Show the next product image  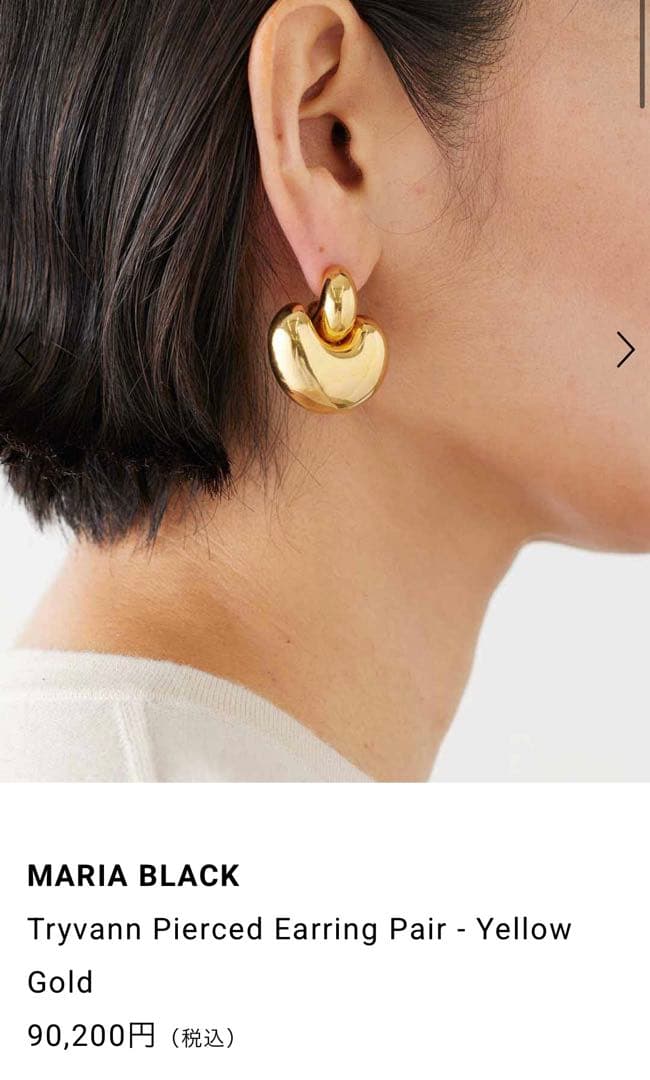[625, 350]
